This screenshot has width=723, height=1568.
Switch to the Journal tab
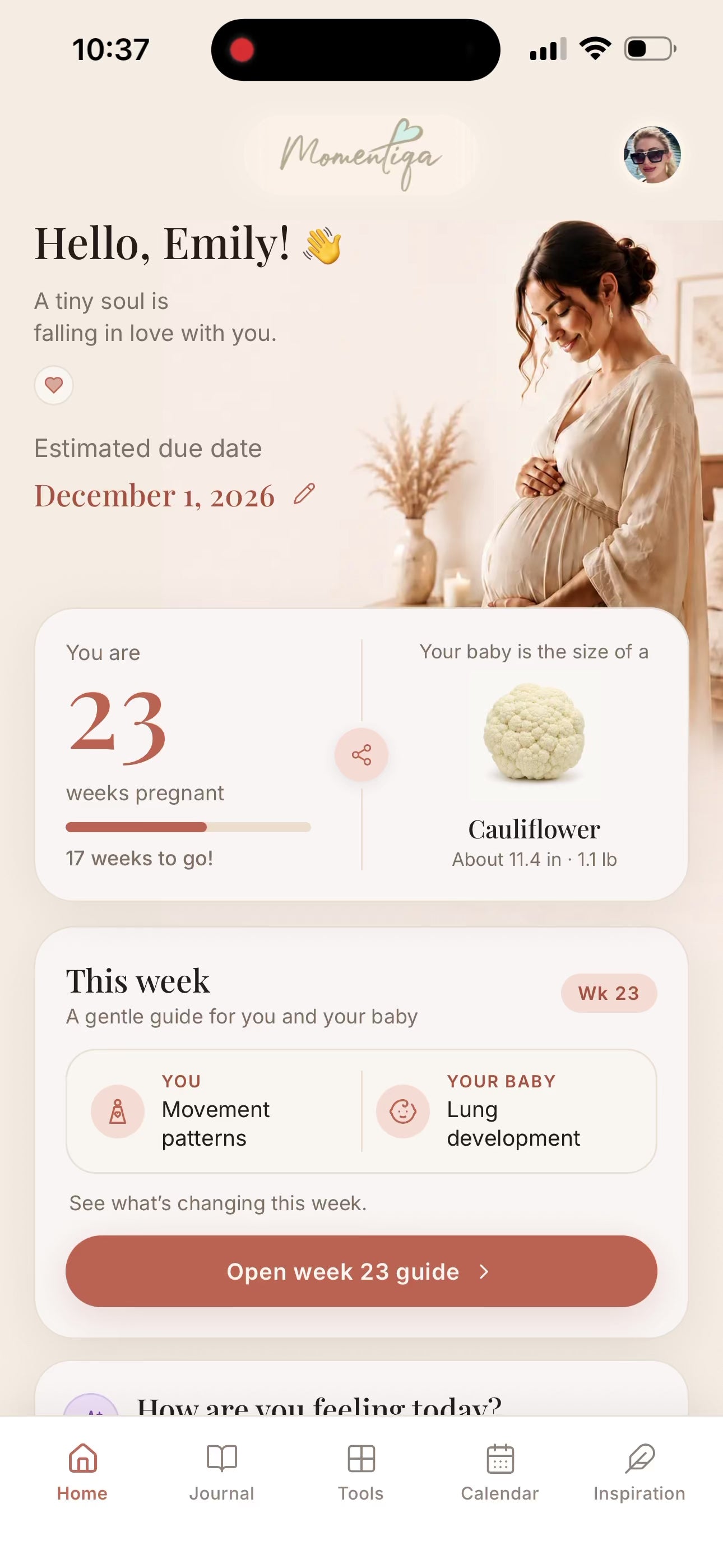[221, 1473]
